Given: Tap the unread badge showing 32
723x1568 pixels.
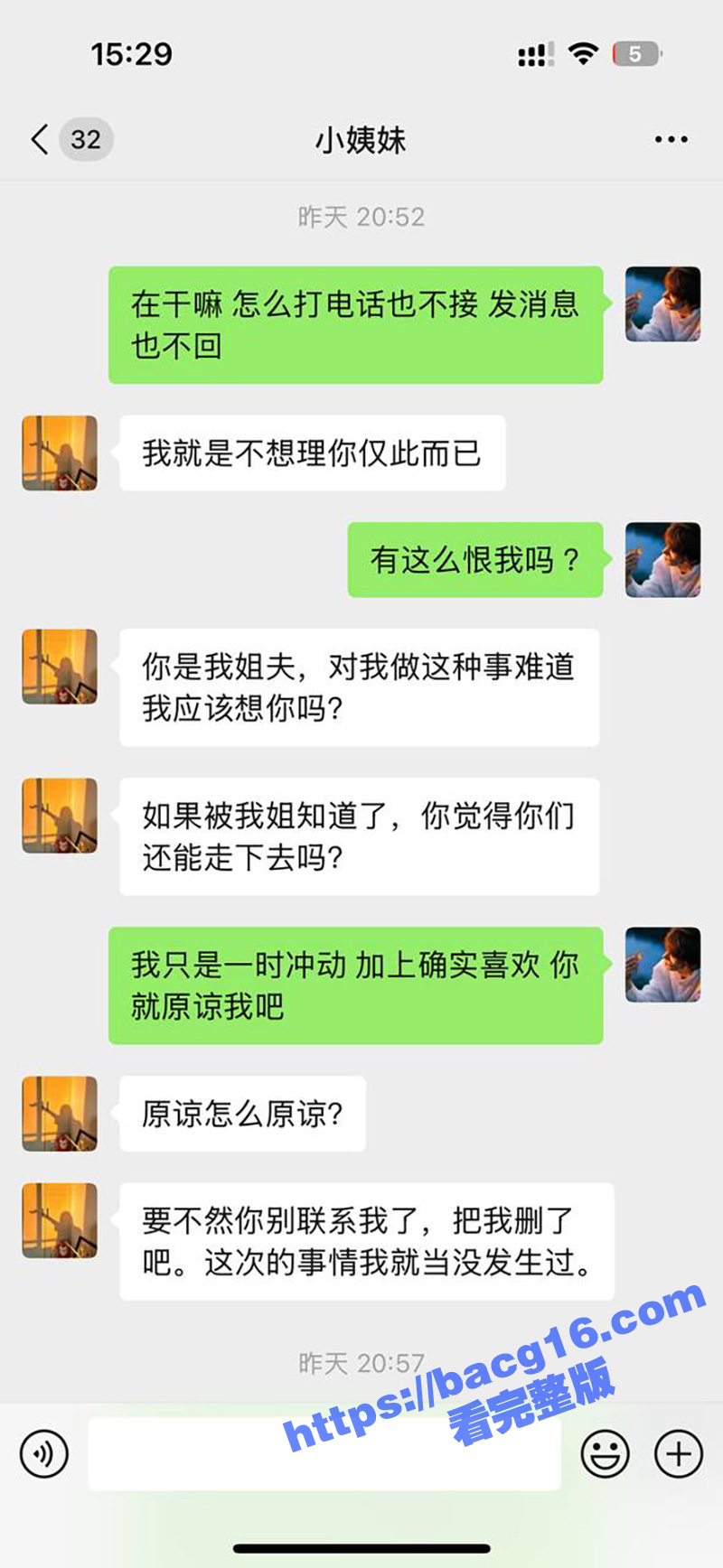Looking at the screenshot, I should coord(85,140).
